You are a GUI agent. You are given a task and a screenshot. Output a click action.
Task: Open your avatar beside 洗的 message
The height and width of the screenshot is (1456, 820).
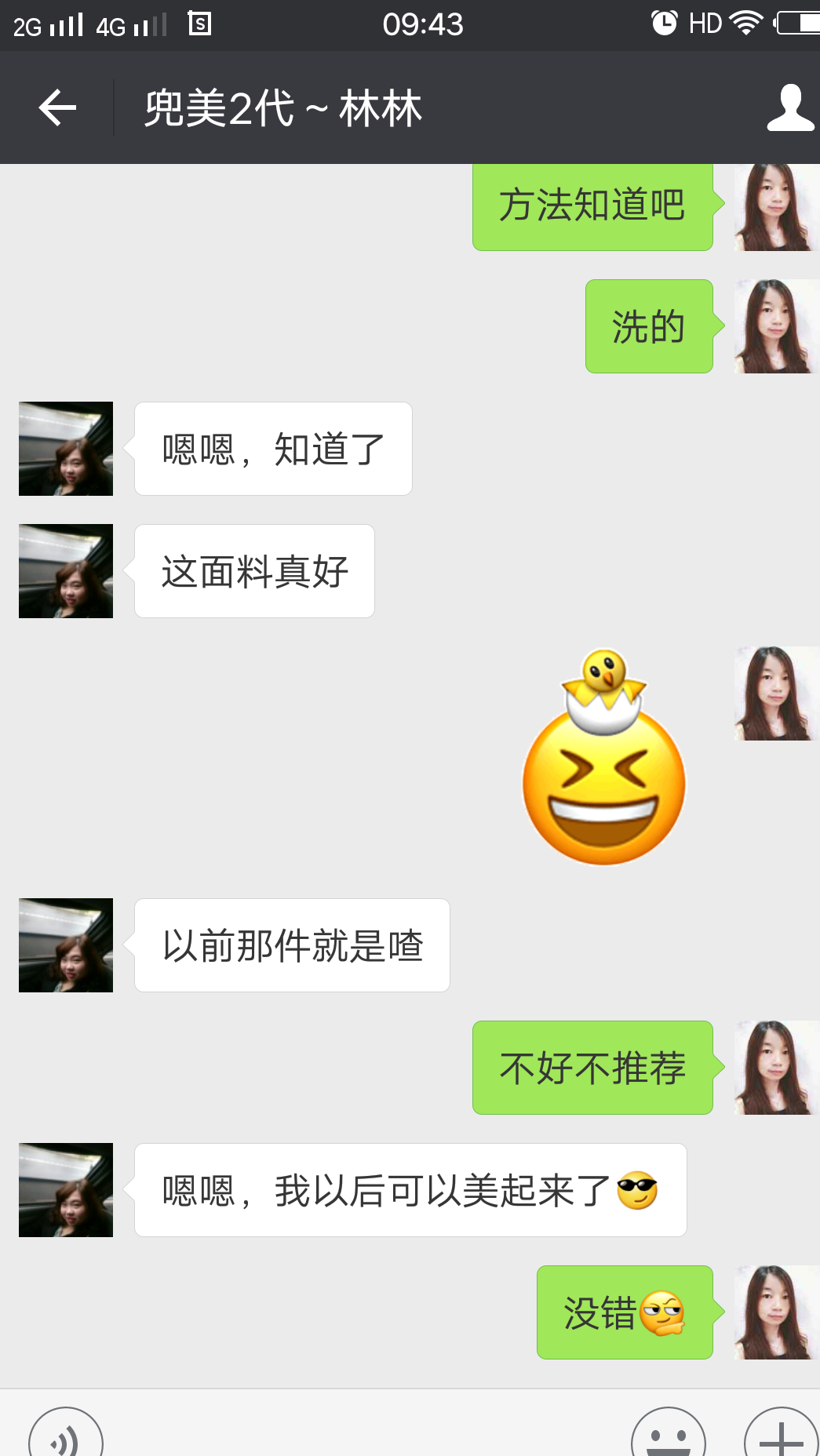[775, 326]
